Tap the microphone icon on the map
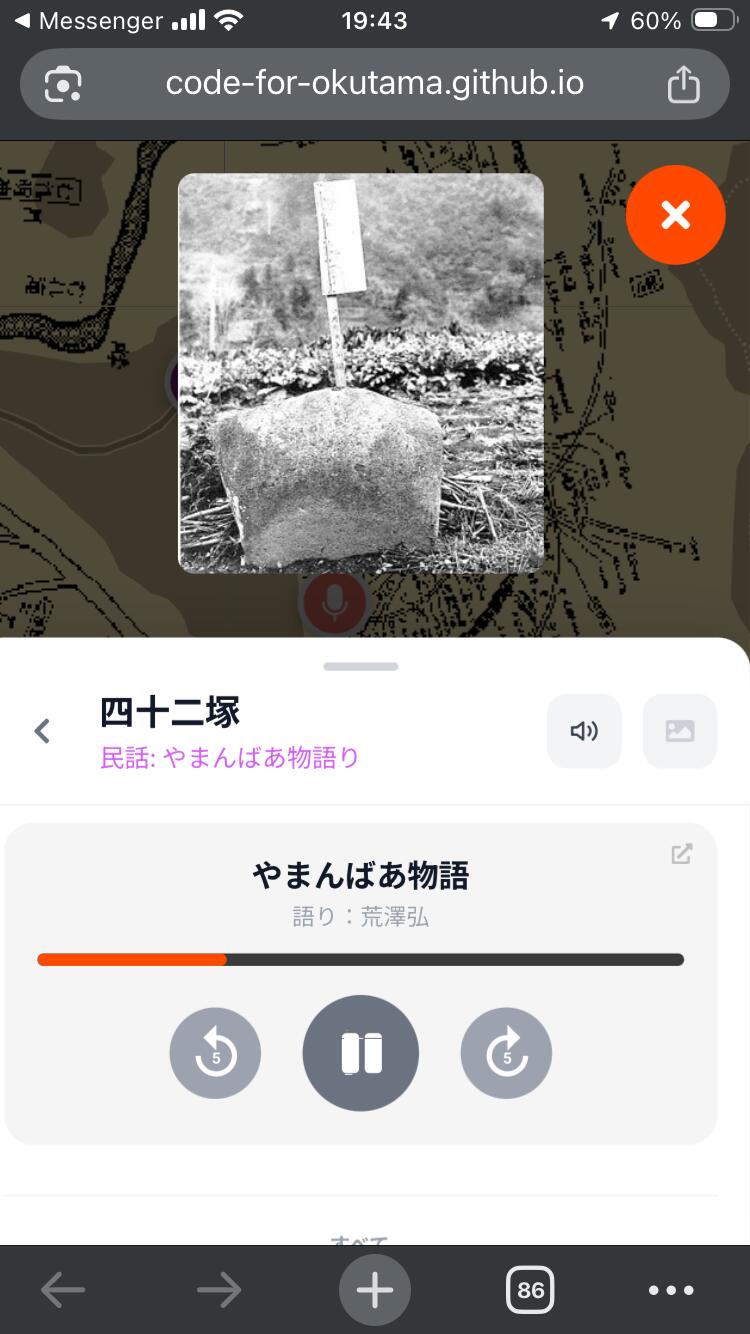This screenshot has height=1334, width=750. pos(334,602)
